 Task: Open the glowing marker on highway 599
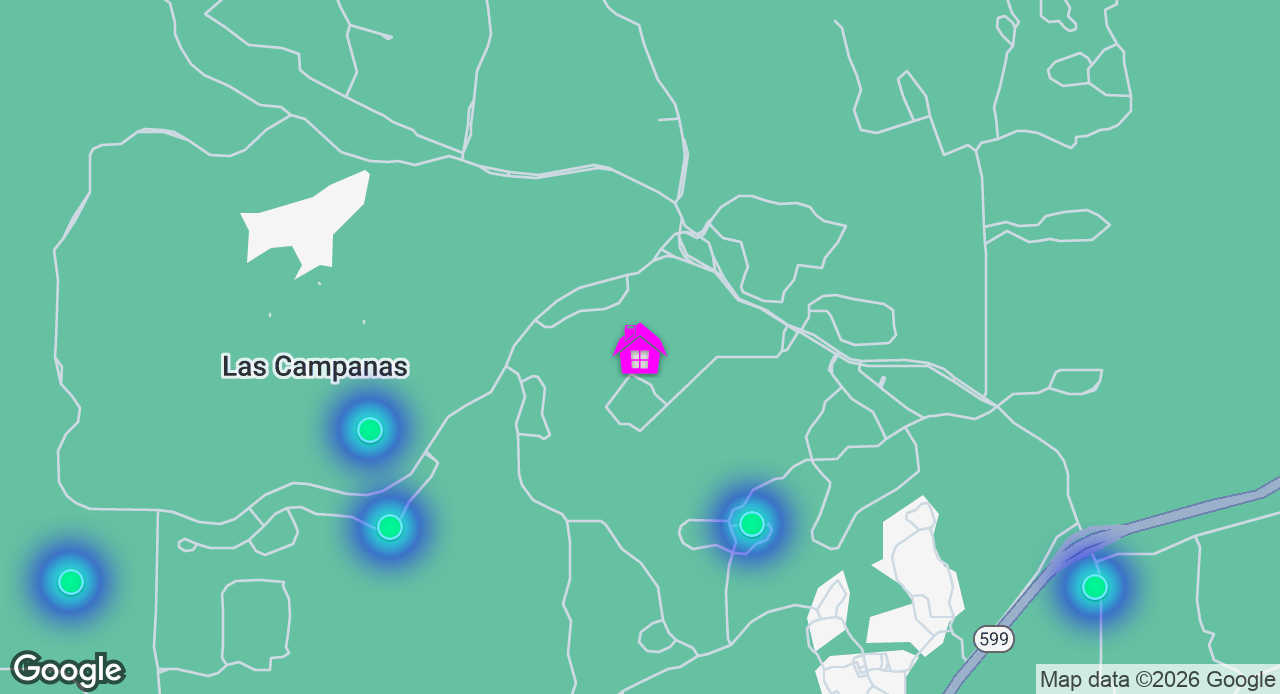(x=1095, y=587)
